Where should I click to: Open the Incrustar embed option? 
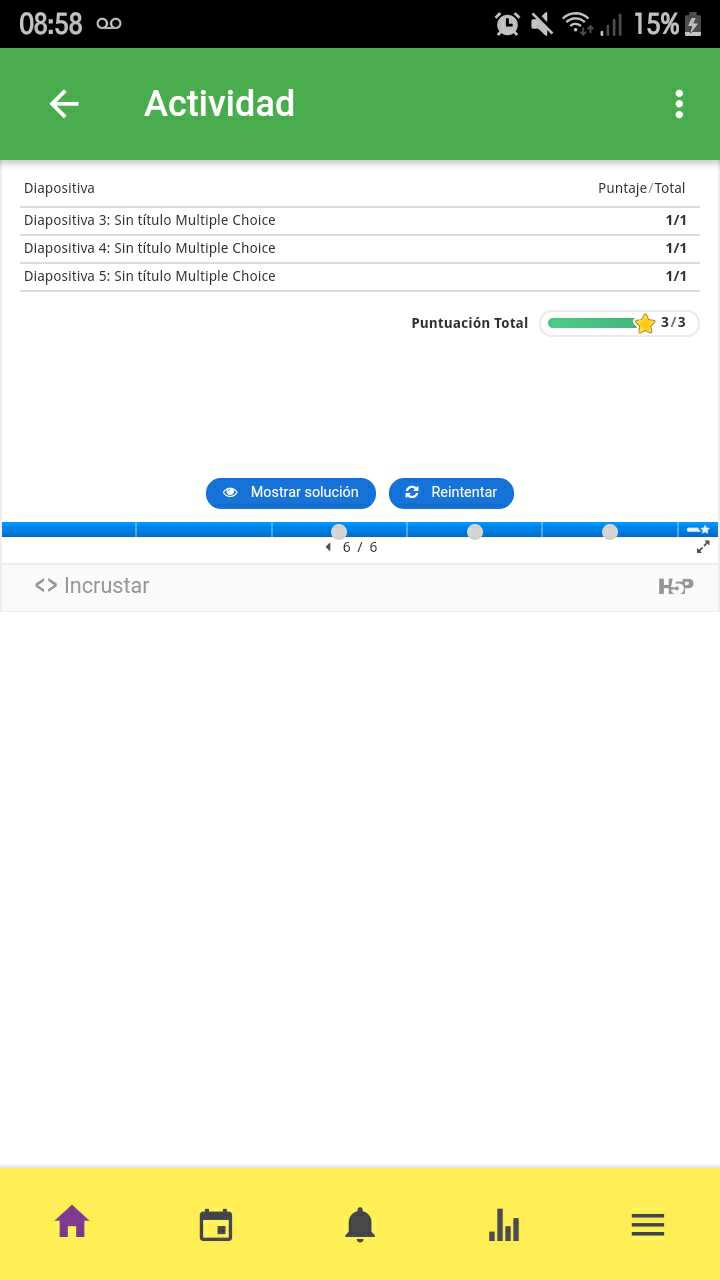point(92,586)
